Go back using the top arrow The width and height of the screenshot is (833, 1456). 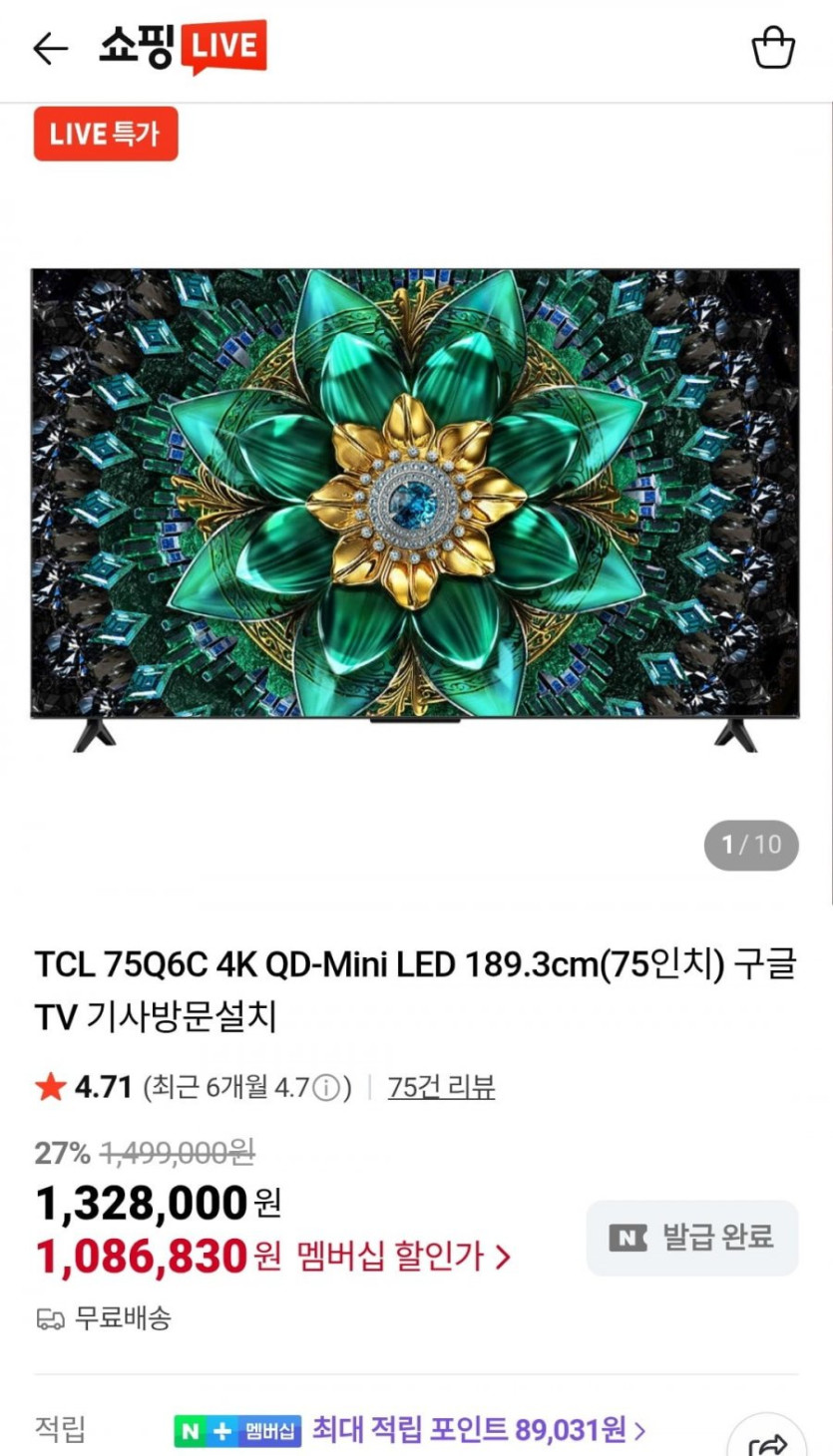(50, 48)
